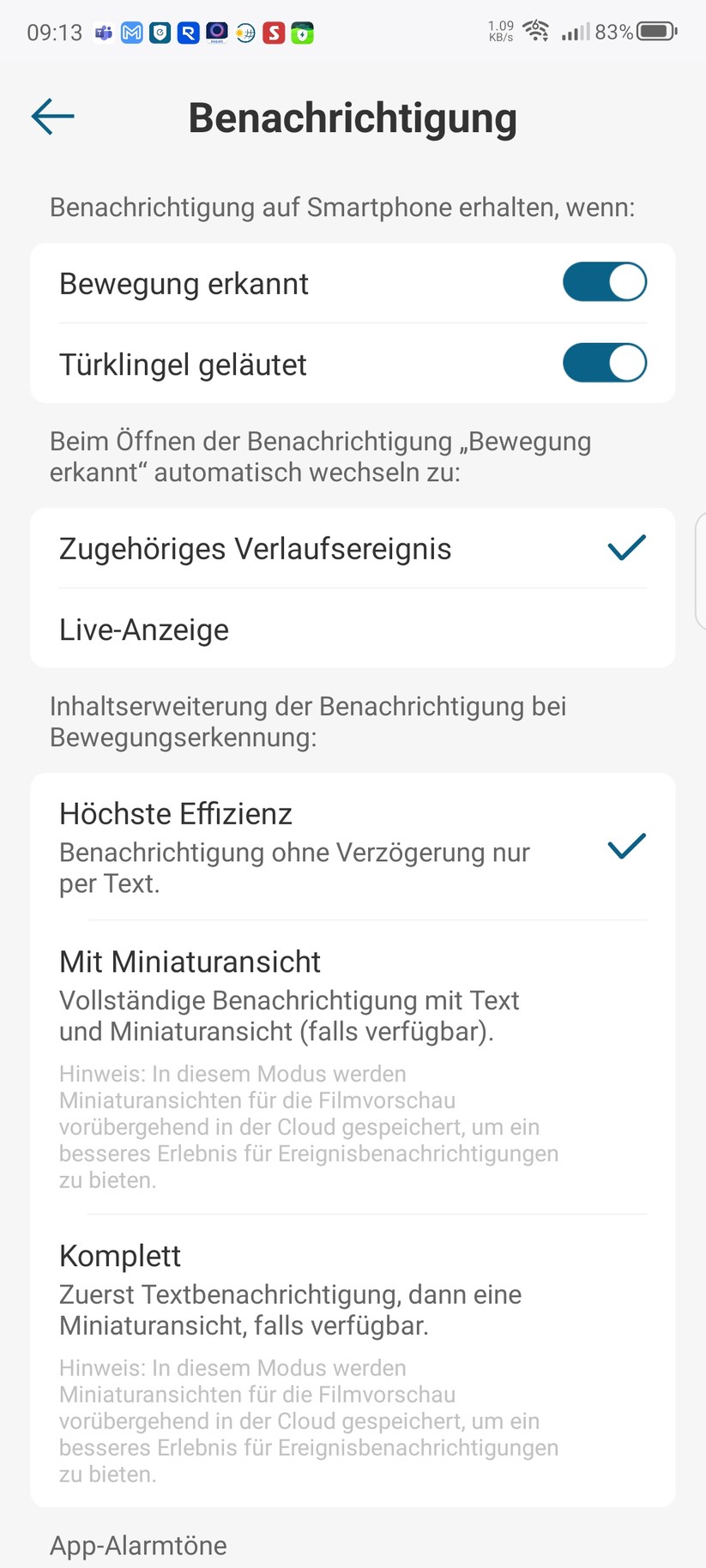Pick the Komplett notification mode
Viewport: 706px width, 1568px height.
point(352,1289)
